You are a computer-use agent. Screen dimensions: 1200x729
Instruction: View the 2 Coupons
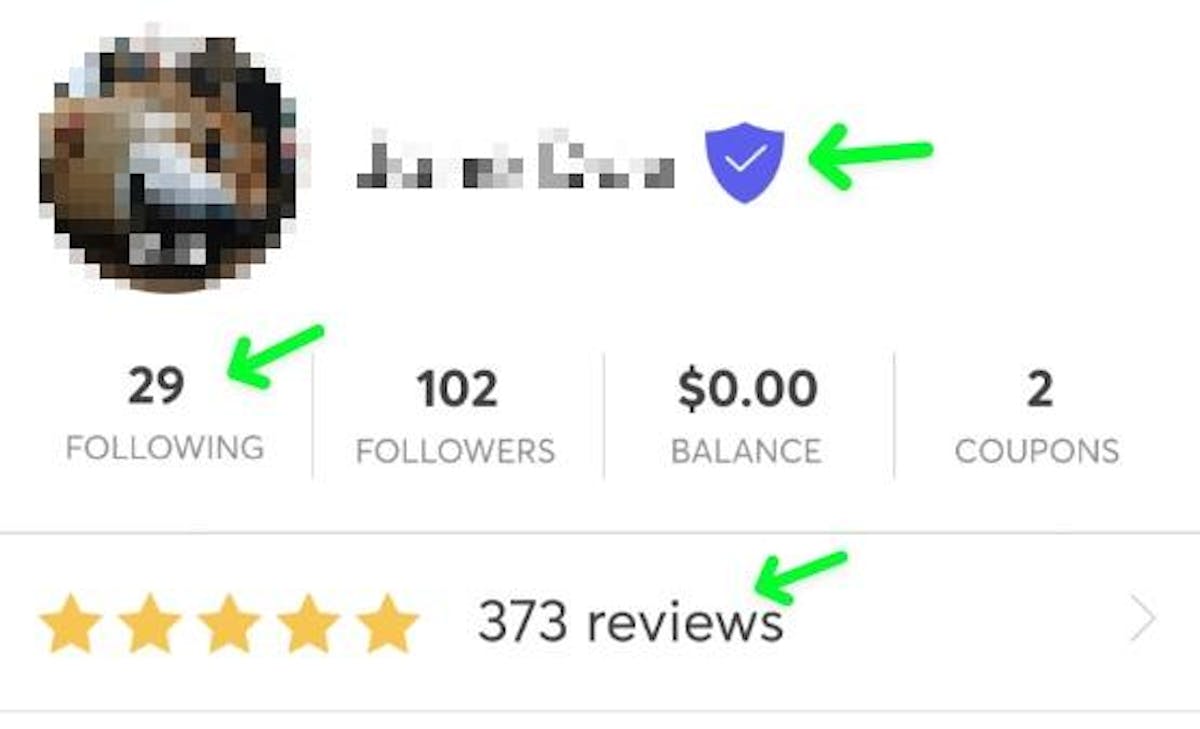[1038, 416]
